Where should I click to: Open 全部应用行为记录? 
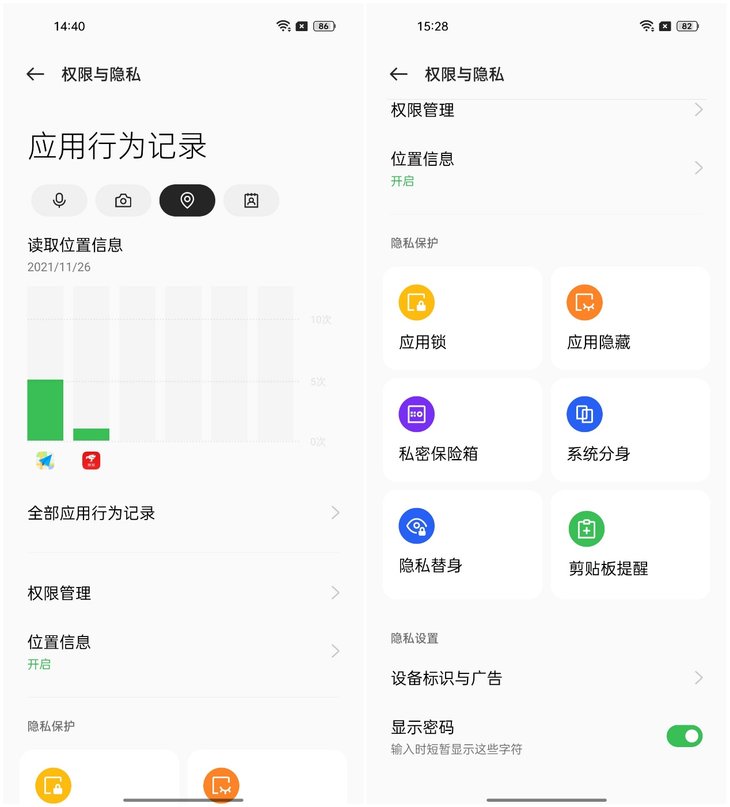183,513
